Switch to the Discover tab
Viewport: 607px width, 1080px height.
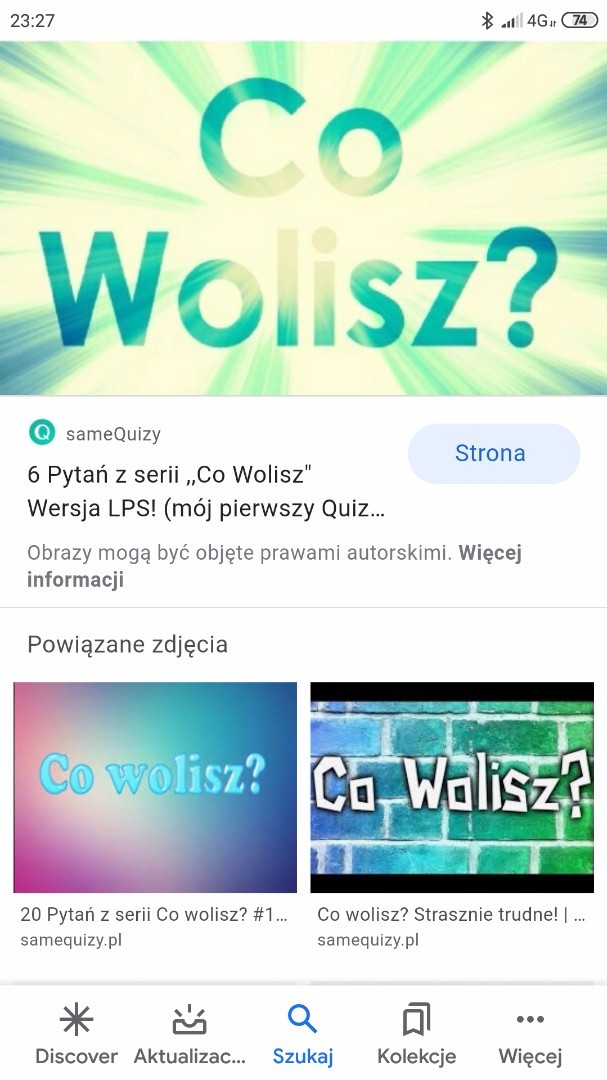tap(76, 1035)
